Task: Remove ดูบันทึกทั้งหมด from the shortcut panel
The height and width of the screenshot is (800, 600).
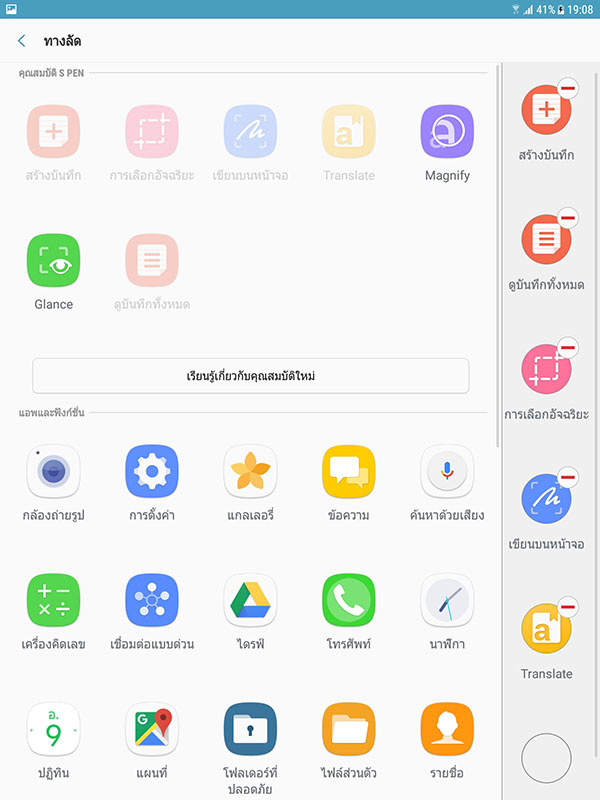Action: click(567, 217)
